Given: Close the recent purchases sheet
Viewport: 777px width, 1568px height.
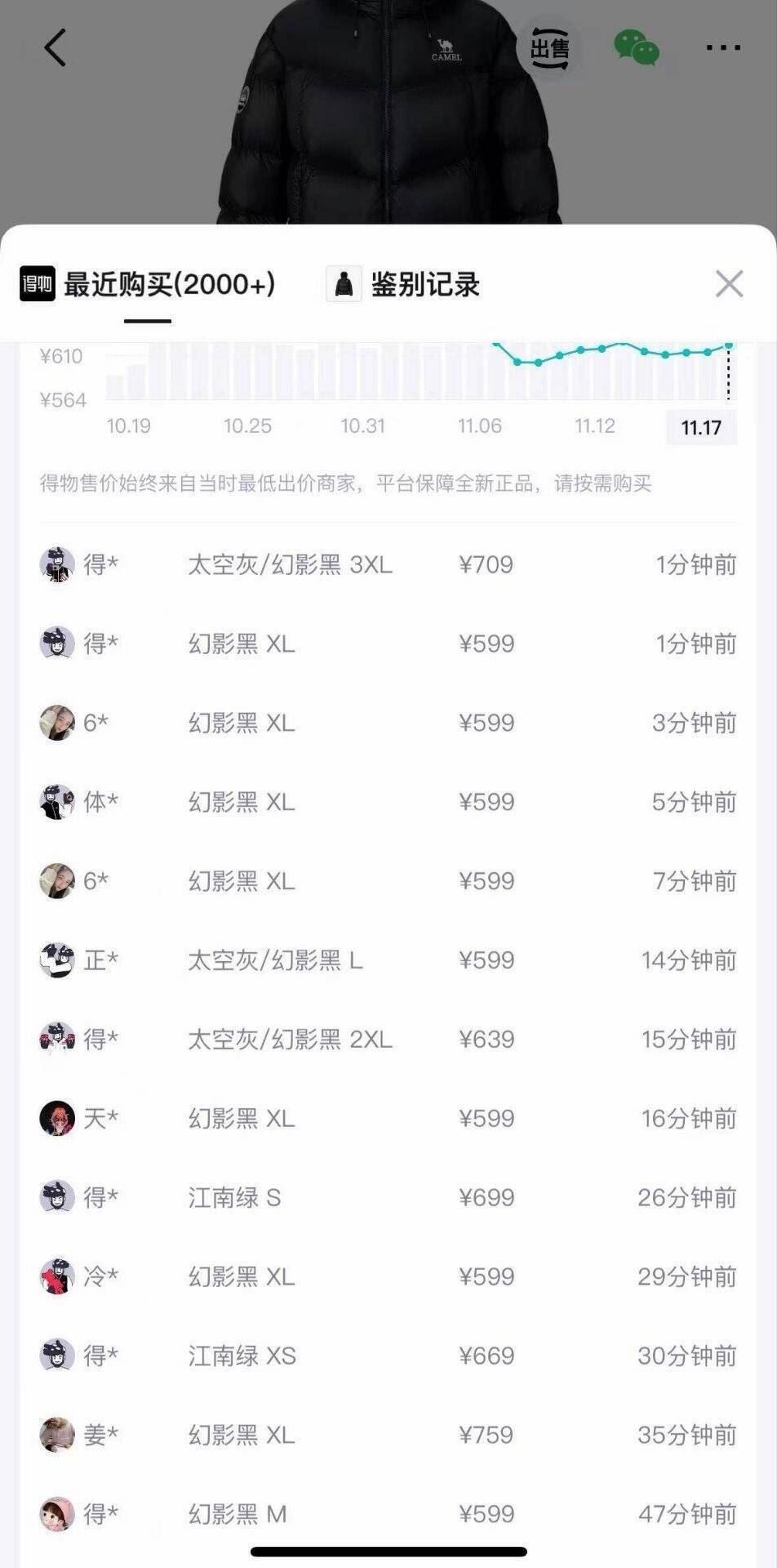Looking at the screenshot, I should click(x=729, y=284).
